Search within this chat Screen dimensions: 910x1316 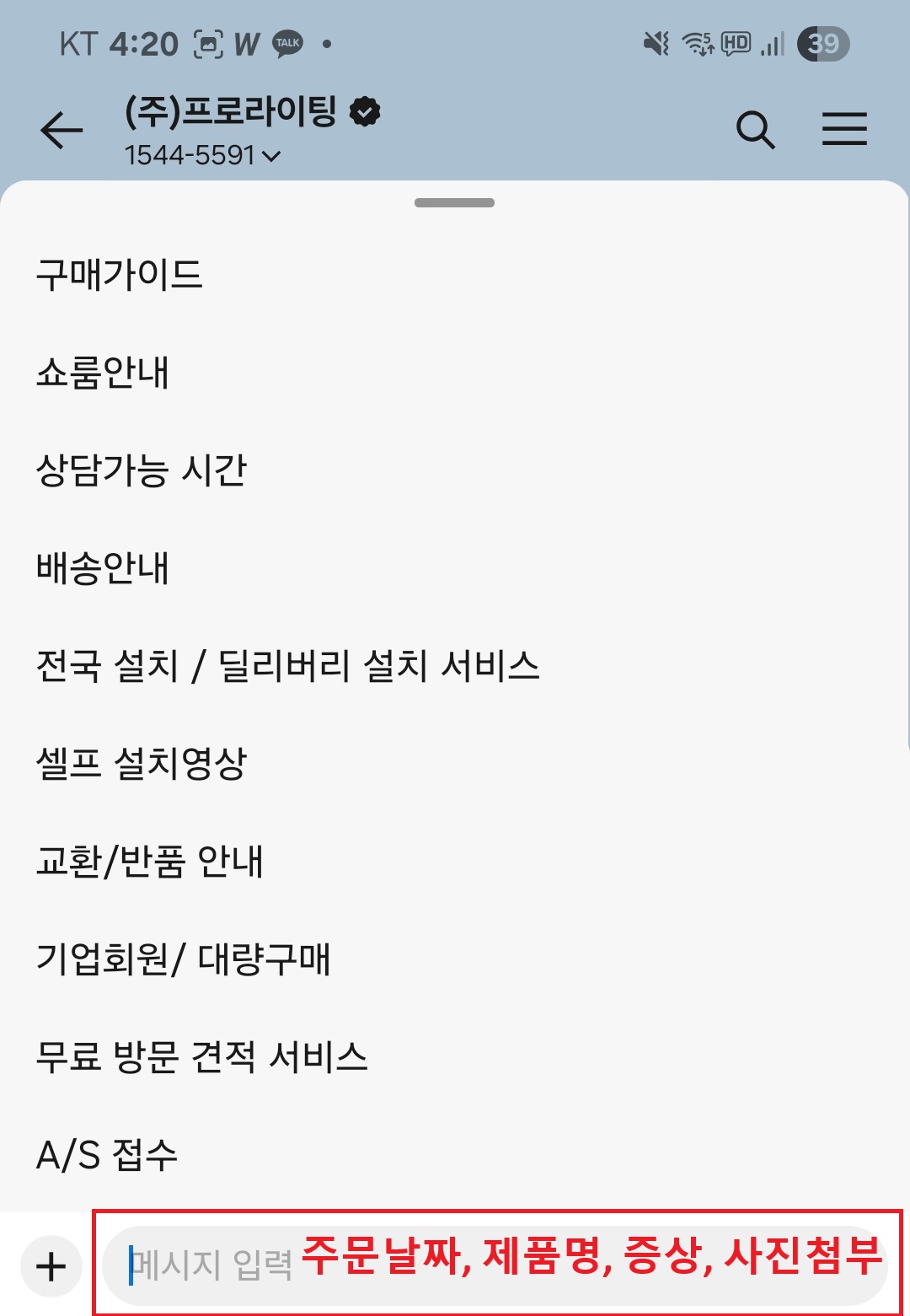755,131
